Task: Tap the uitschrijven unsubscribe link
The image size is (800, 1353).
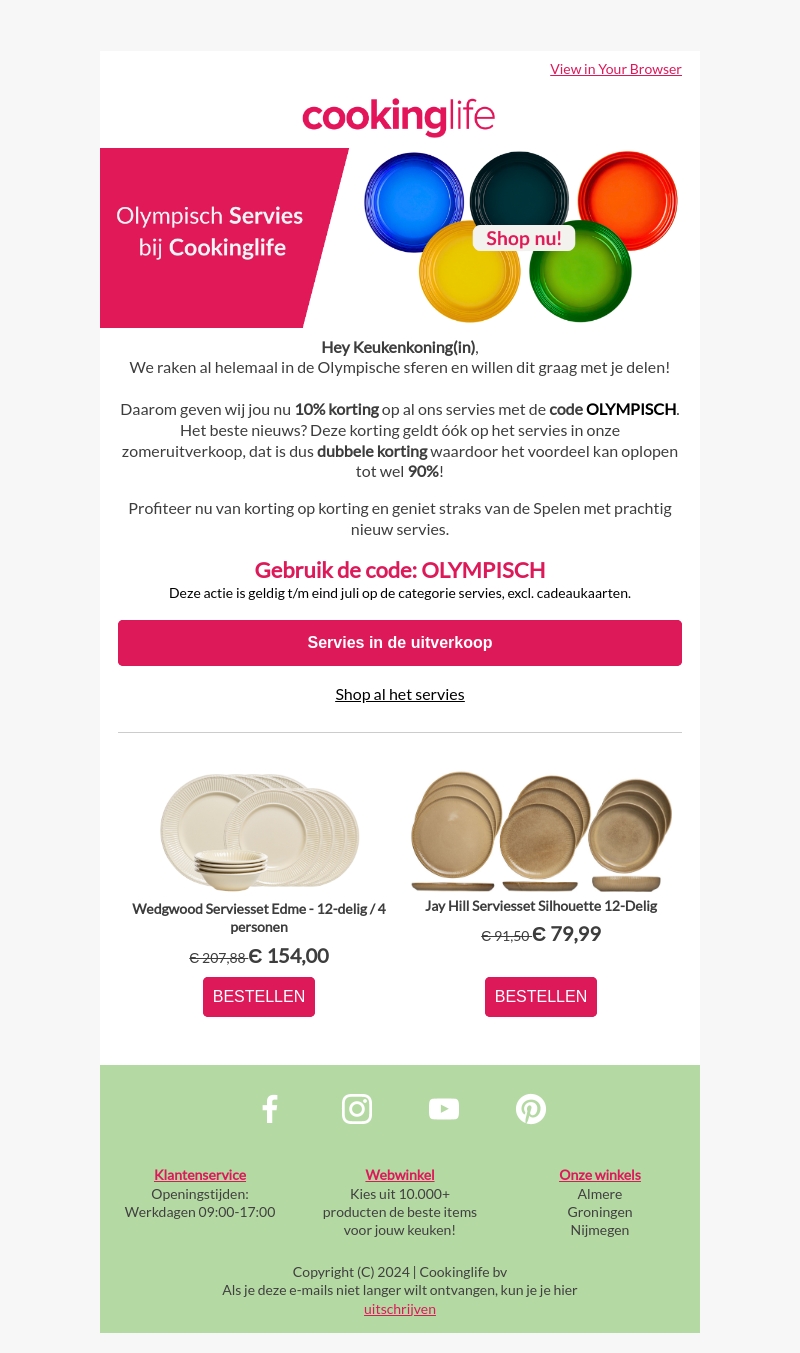Action: 400,1309
